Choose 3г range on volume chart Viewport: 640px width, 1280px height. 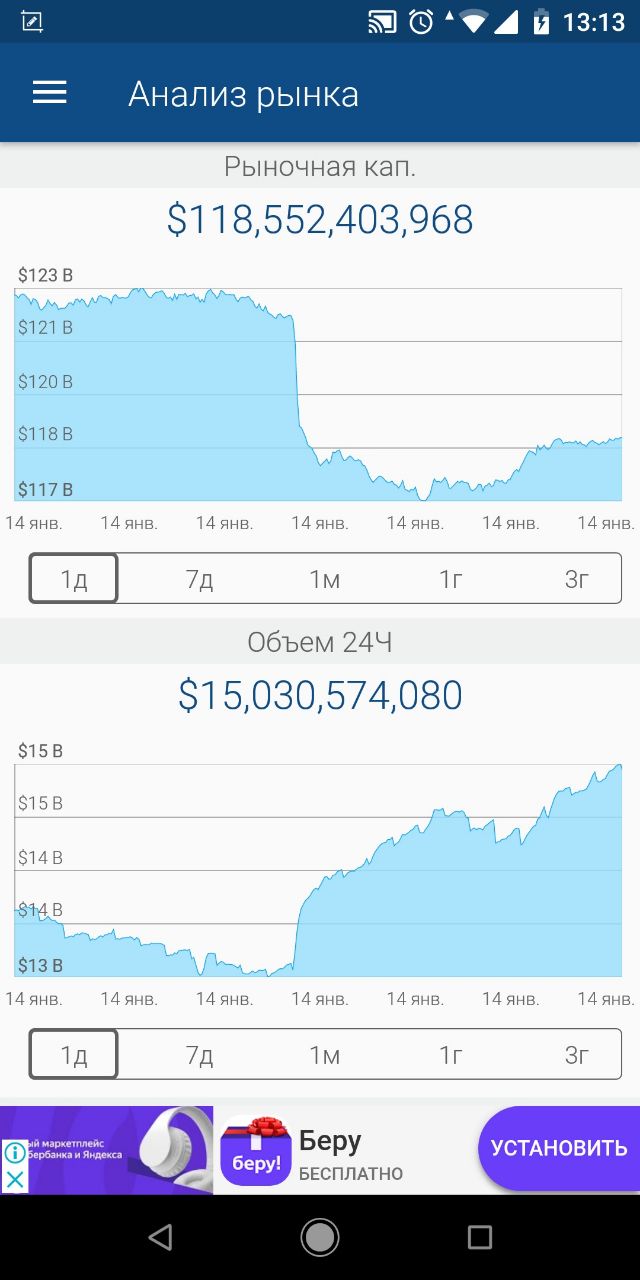[x=576, y=1055]
